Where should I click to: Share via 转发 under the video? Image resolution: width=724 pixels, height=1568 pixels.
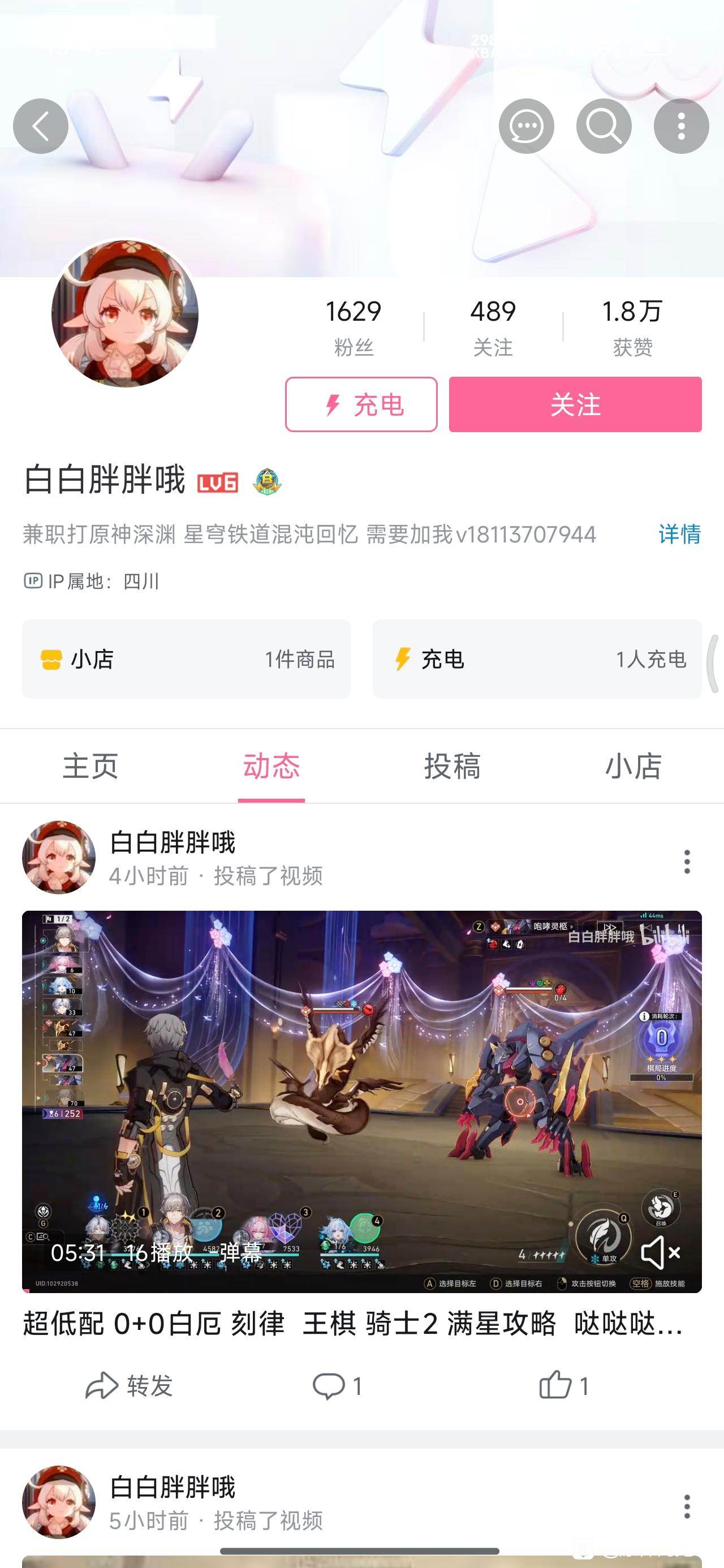[130, 1386]
